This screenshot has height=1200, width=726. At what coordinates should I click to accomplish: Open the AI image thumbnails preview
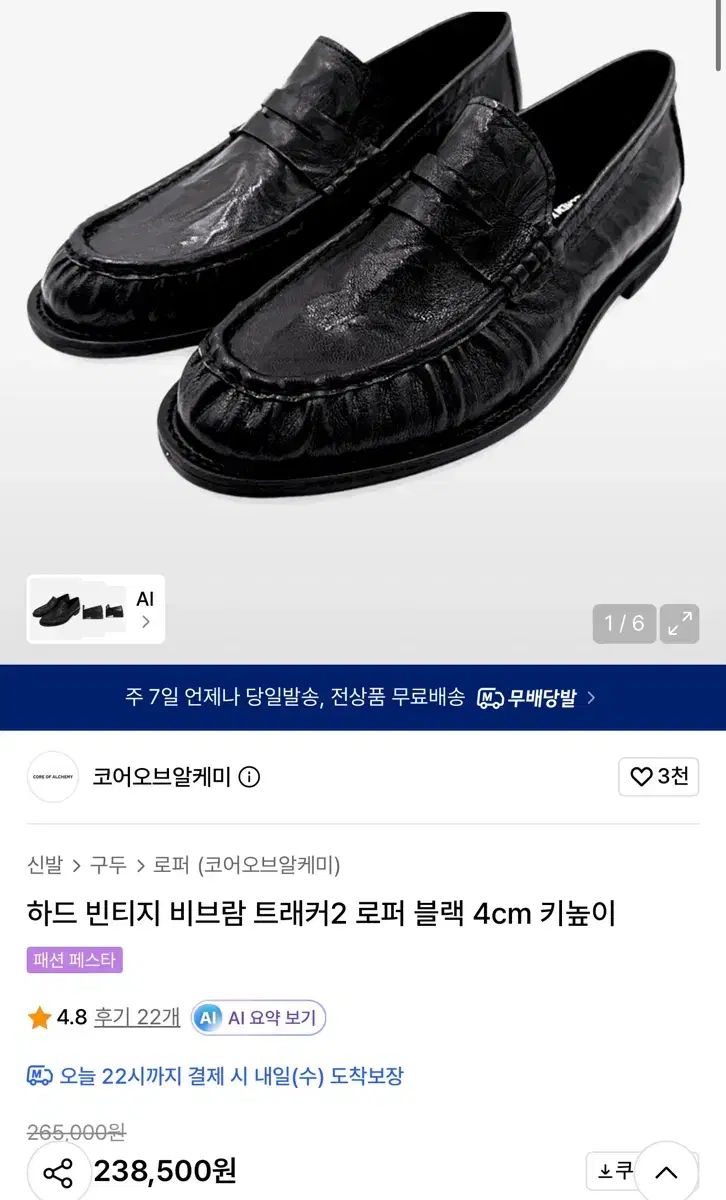pyautogui.click(x=96, y=609)
